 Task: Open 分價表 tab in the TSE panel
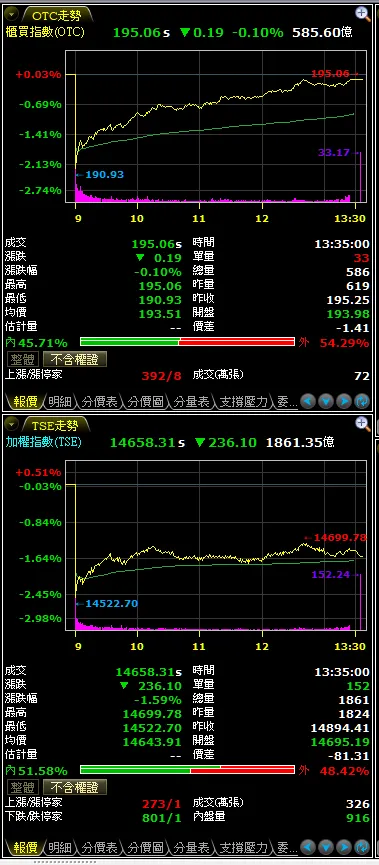[x=99, y=847]
